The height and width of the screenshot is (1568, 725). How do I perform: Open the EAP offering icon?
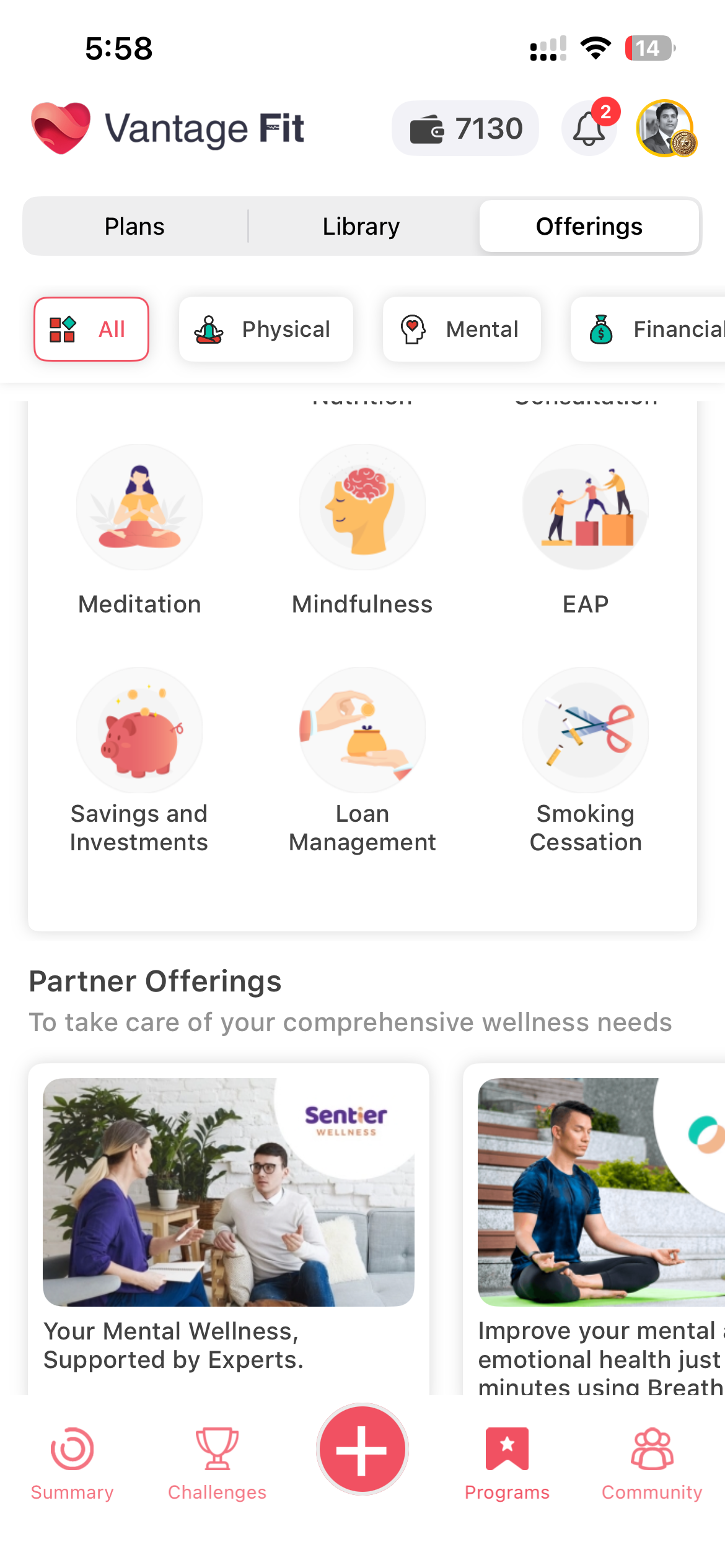tap(586, 507)
